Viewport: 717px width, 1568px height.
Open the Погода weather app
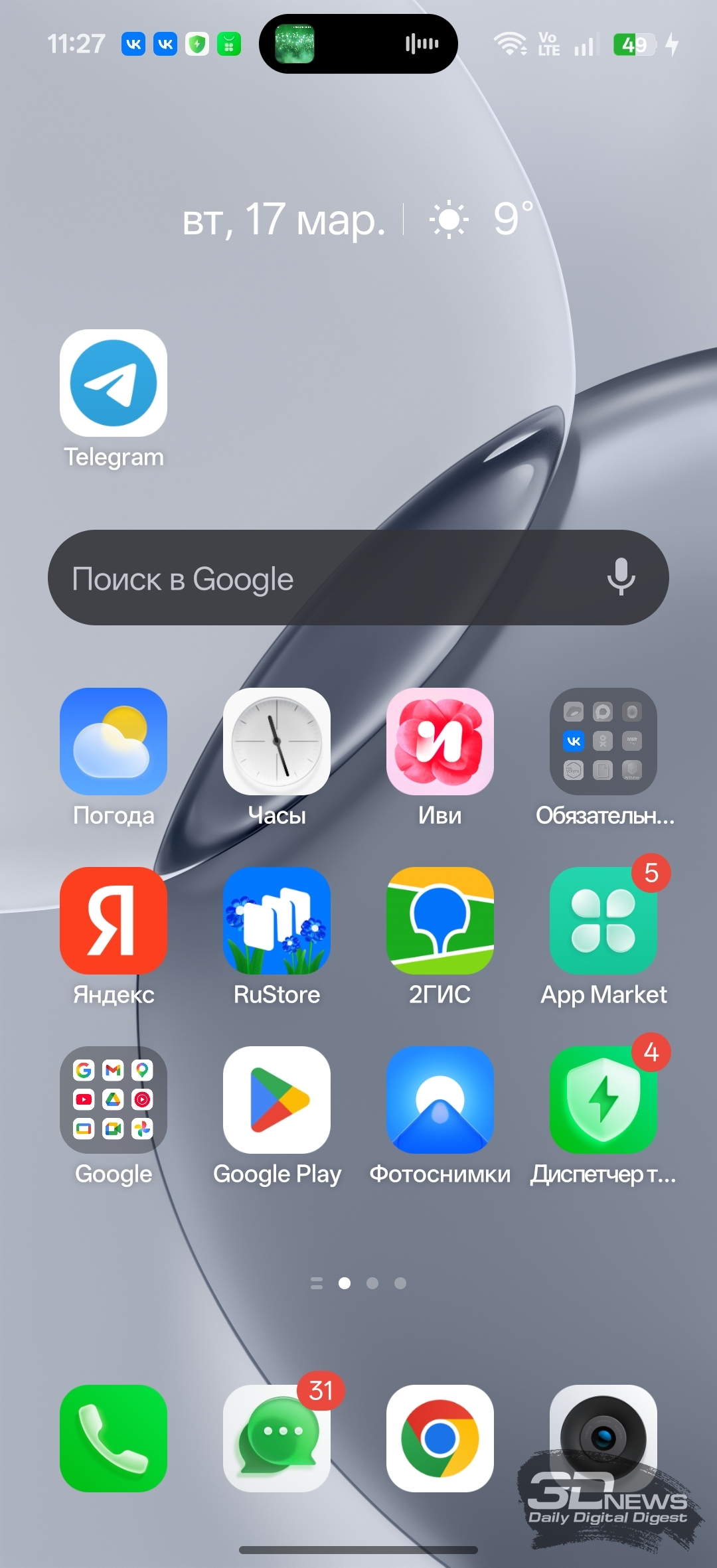coord(114,742)
